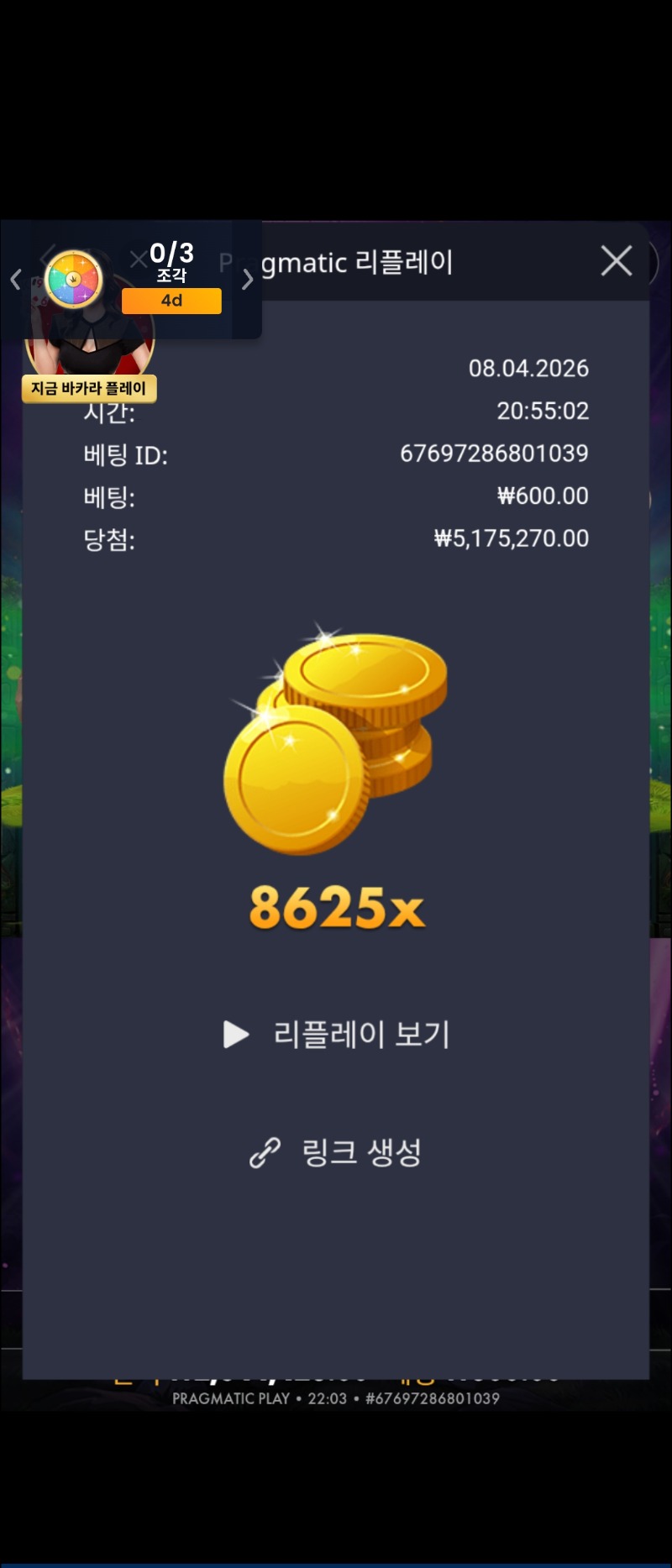Screen dimensions: 672x1568
Task: Open the lucky wheel 0/3 조각 promo
Action: pyautogui.click(x=76, y=280)
